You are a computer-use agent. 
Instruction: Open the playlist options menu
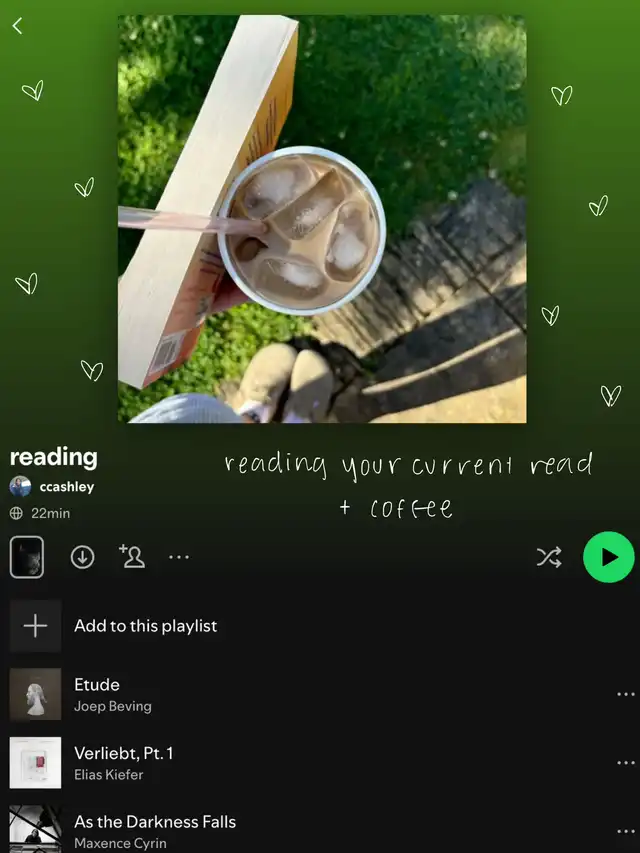(179, 557)
